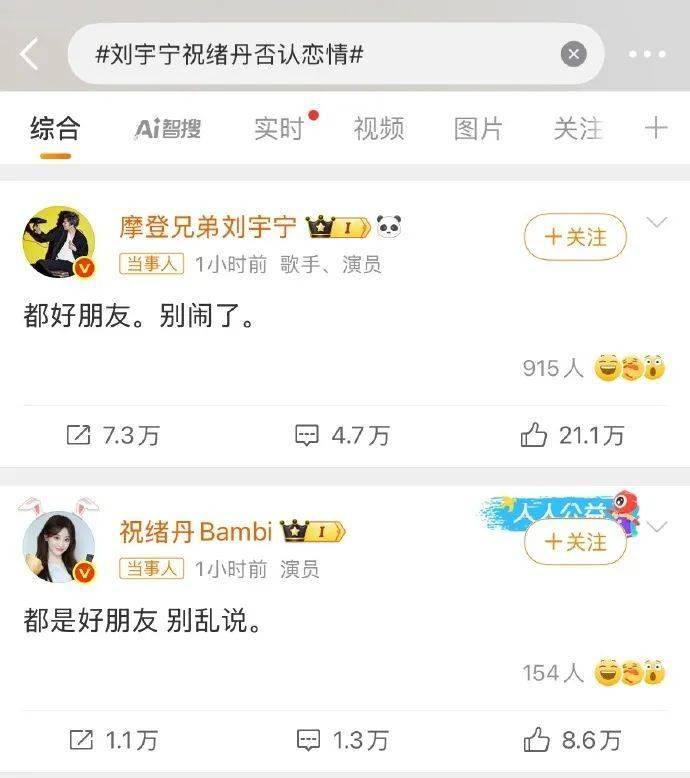Switch to the 关注 tab
Image resolution: width=690 pixels, height=778 pixels.
pyautogui.click(x=578, y=128)
